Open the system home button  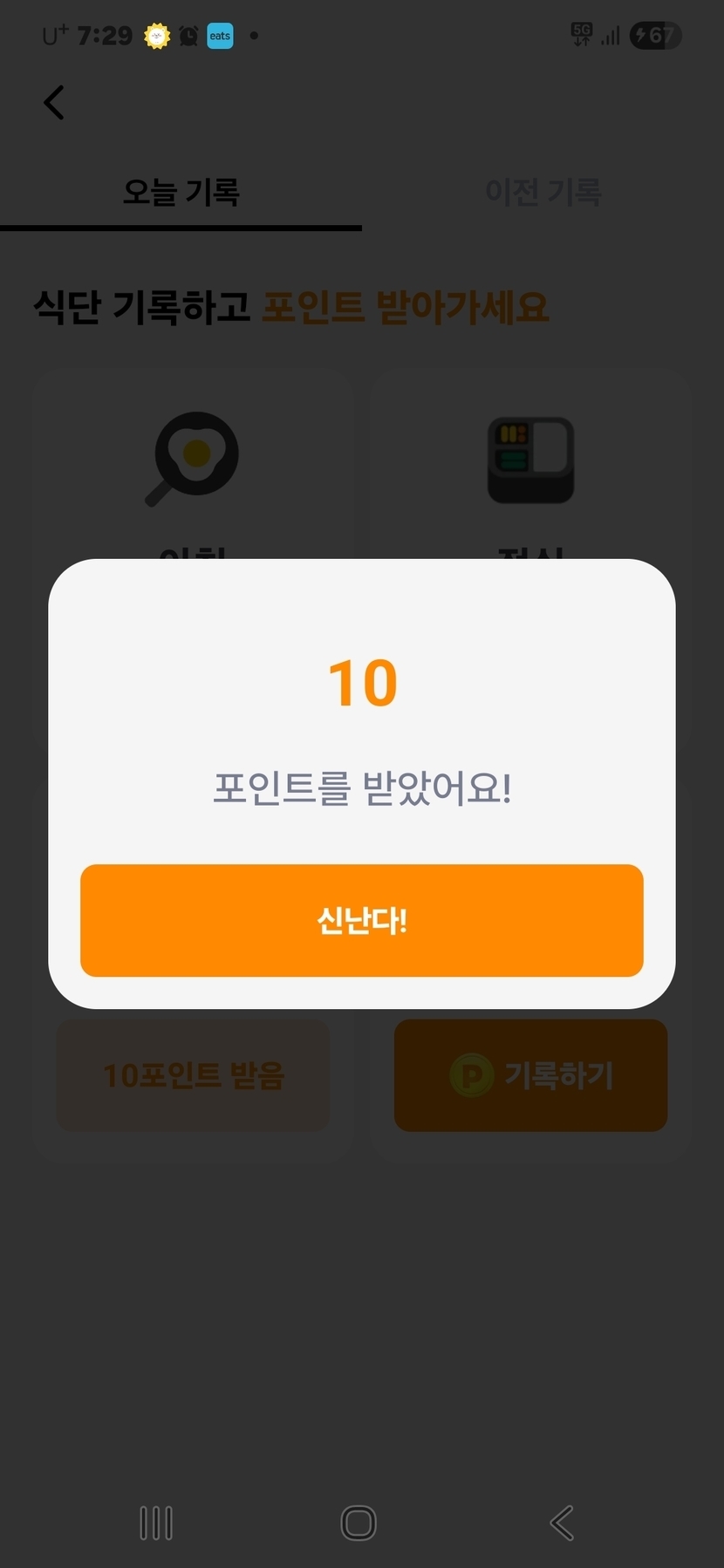pos(359,1523)
